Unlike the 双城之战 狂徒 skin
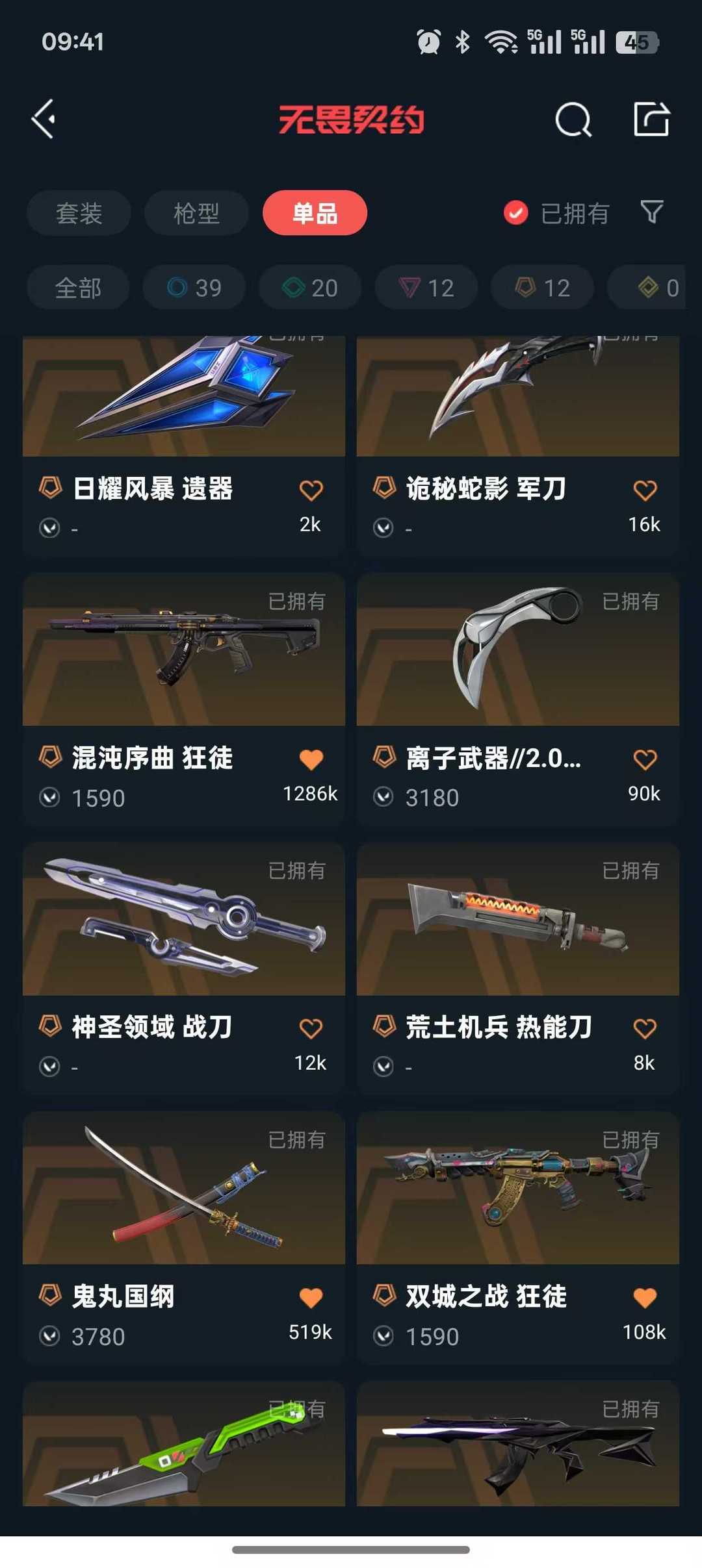Screen dimensions: 702x1568 pyautogui.click(x=645, y=1298)
